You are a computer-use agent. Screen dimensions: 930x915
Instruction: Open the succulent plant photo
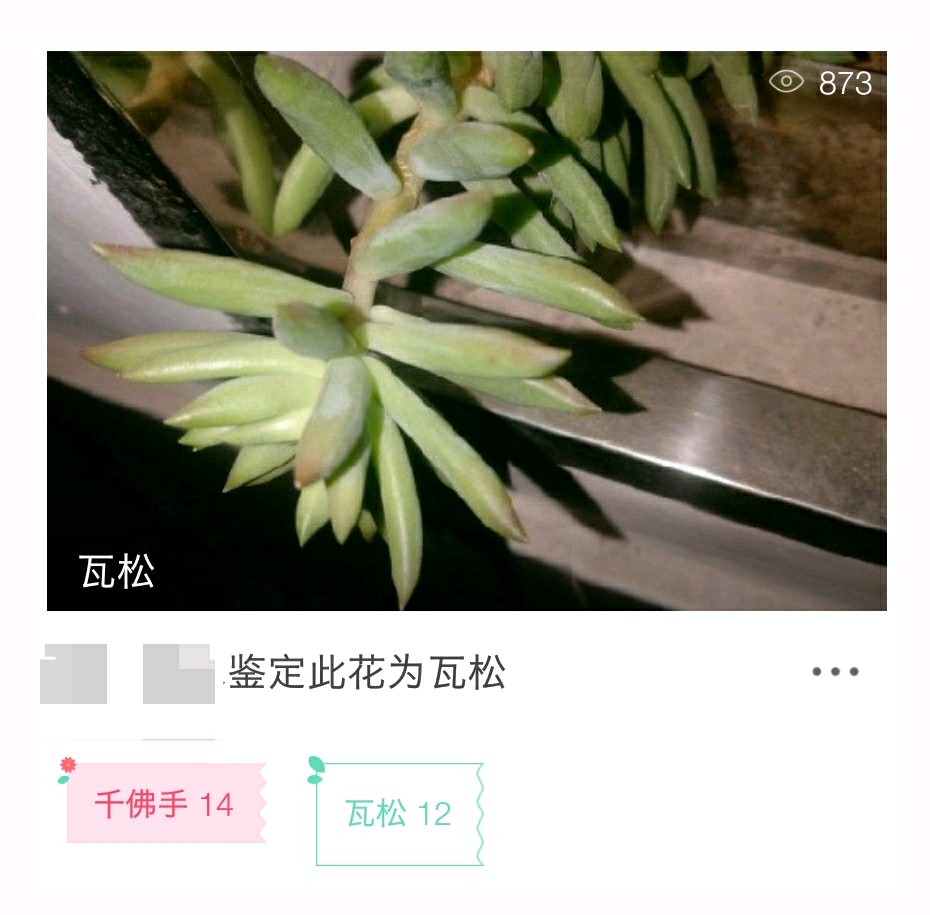(x=466, y=330)
